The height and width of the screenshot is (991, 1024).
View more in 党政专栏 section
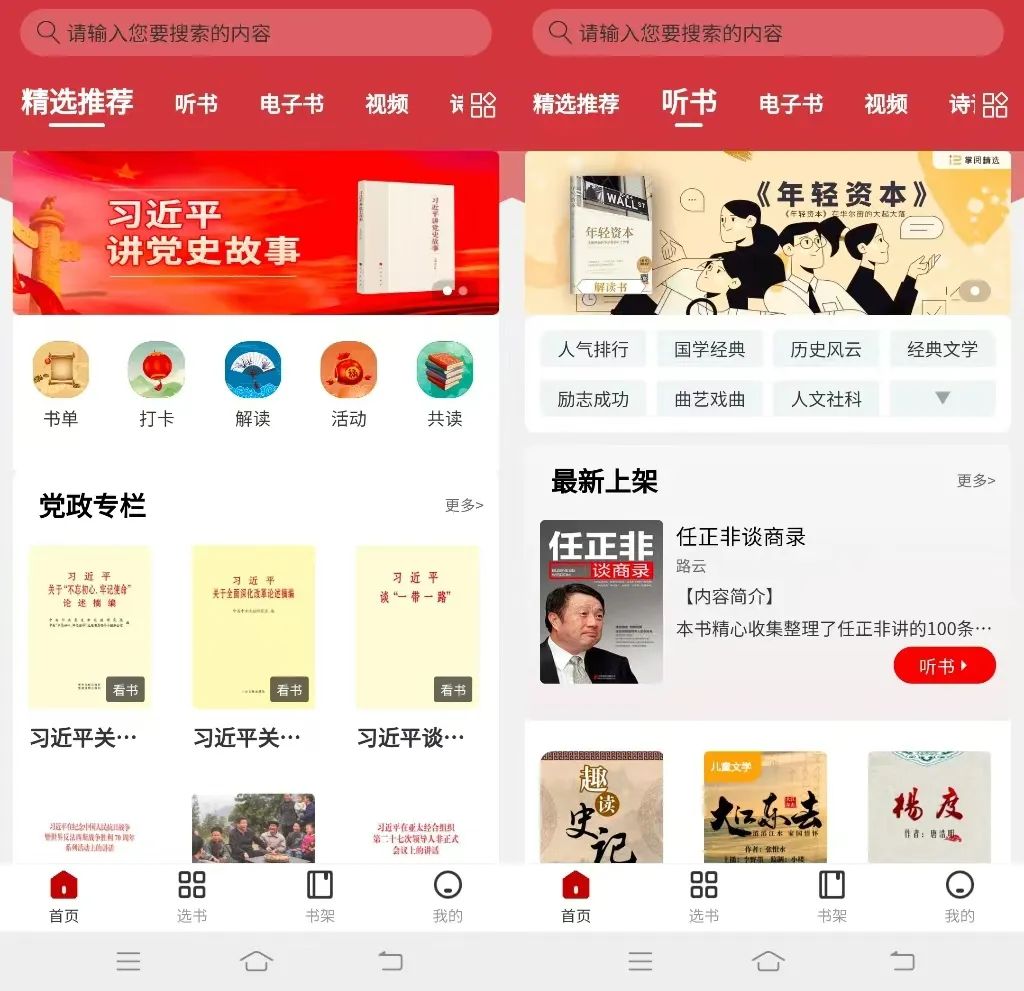pos(464,505)
